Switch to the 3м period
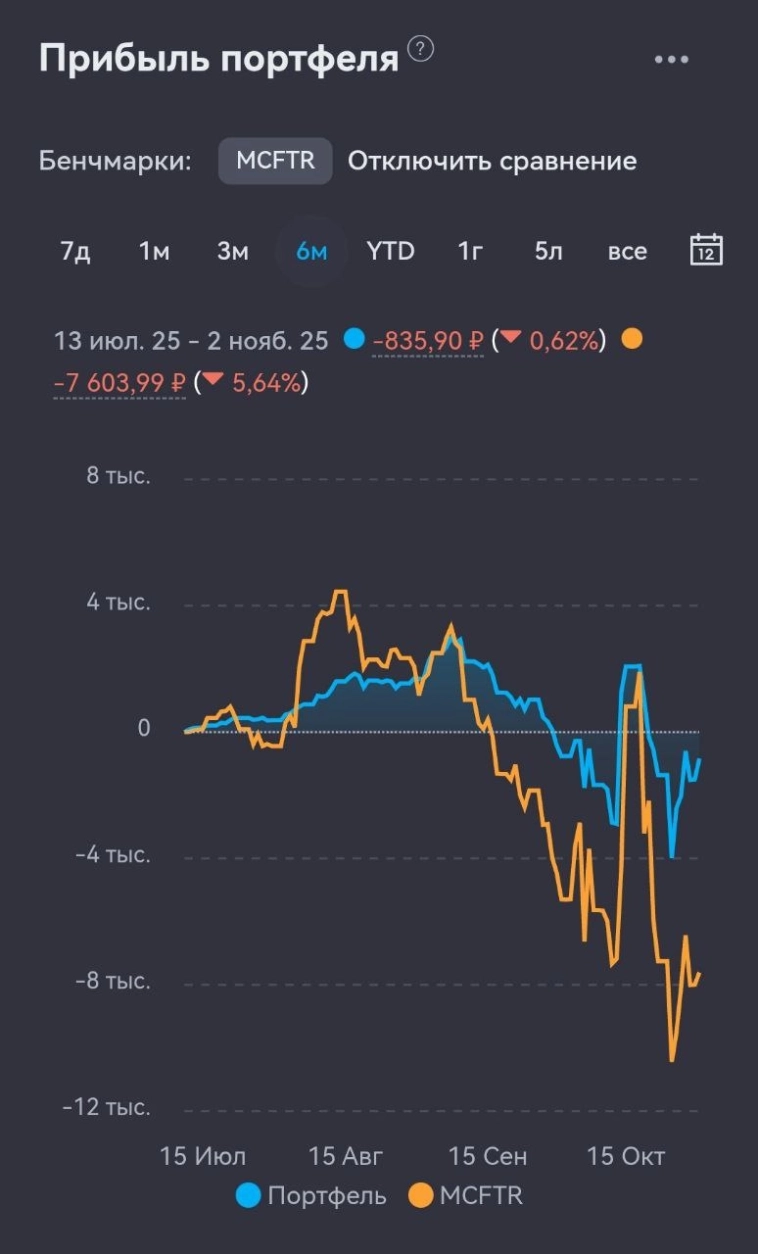 [x=232, y=251]
